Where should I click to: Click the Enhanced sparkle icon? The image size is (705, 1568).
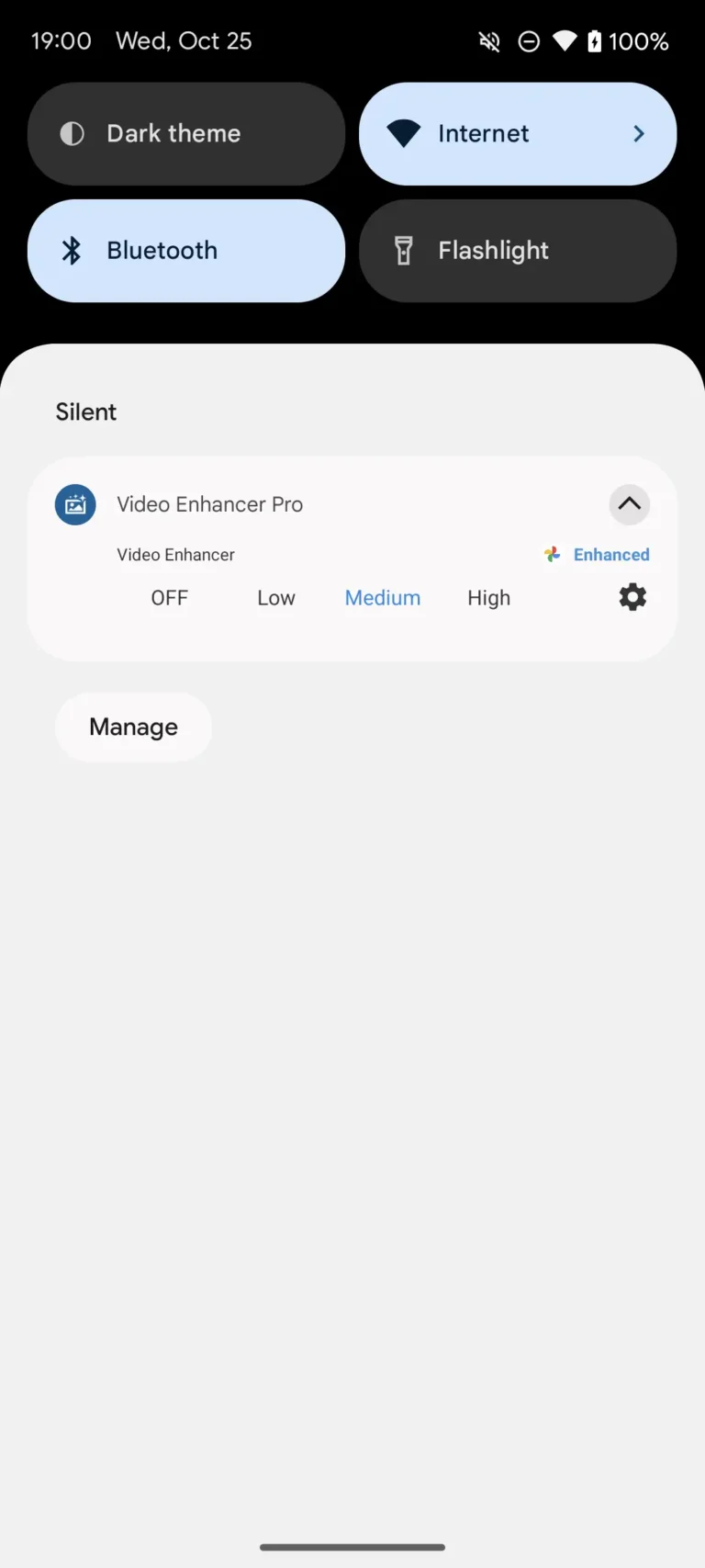[552, 554]
